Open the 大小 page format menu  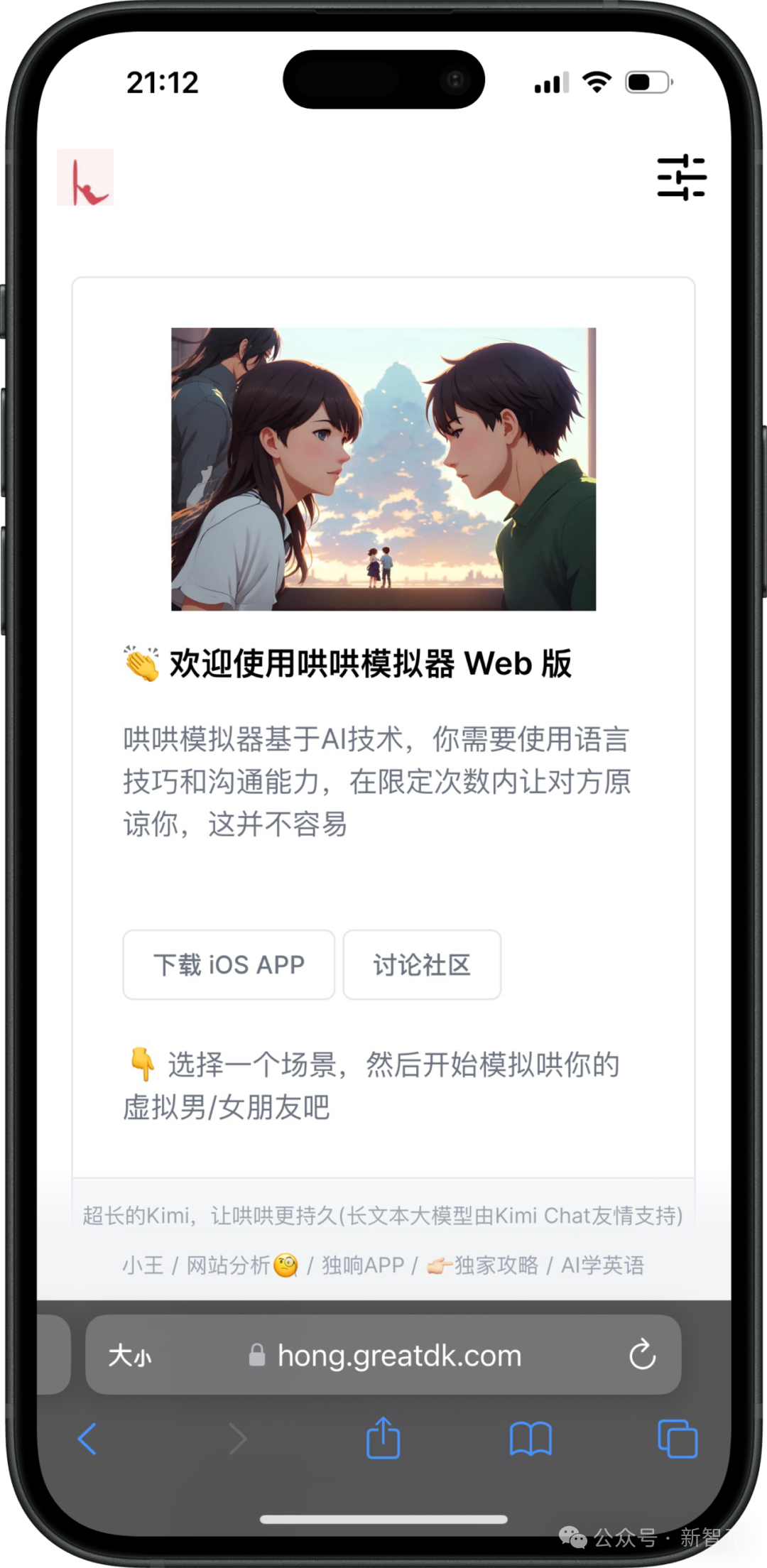click(130, 1356)
